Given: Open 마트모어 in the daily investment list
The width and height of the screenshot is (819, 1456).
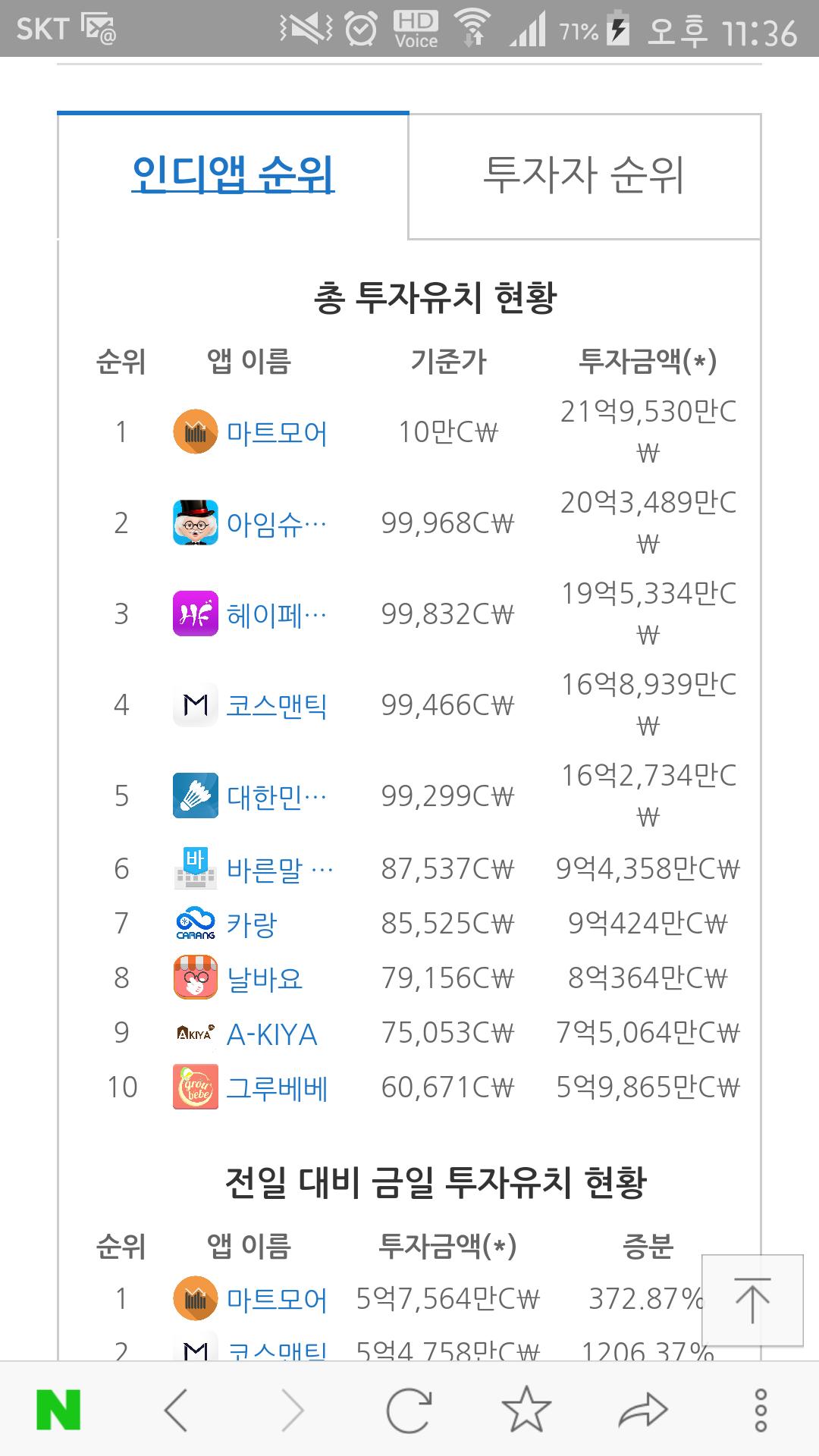Looking at the screenshot, I should point(277,1300).
